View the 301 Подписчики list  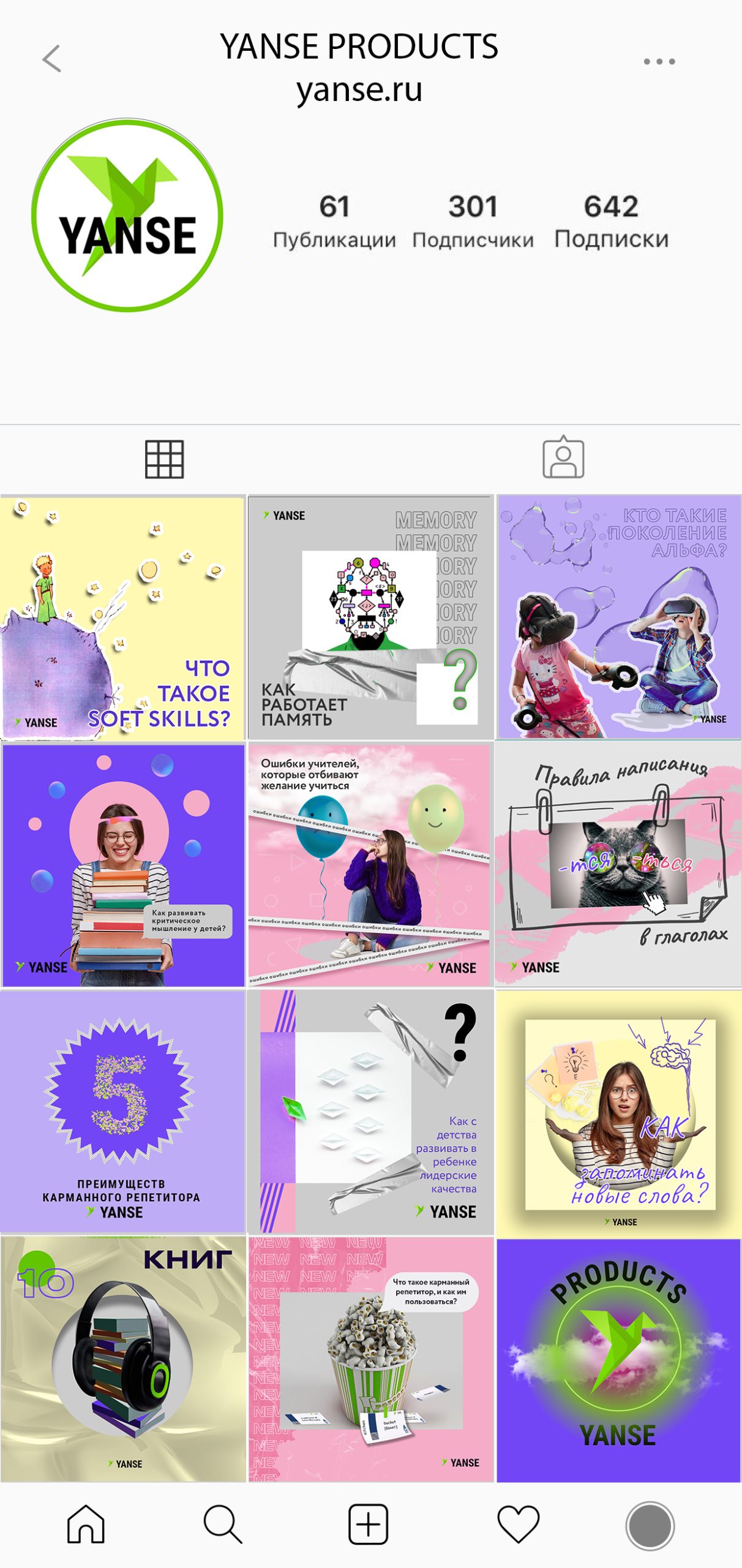pyautogui.click(x=473, y=221)
